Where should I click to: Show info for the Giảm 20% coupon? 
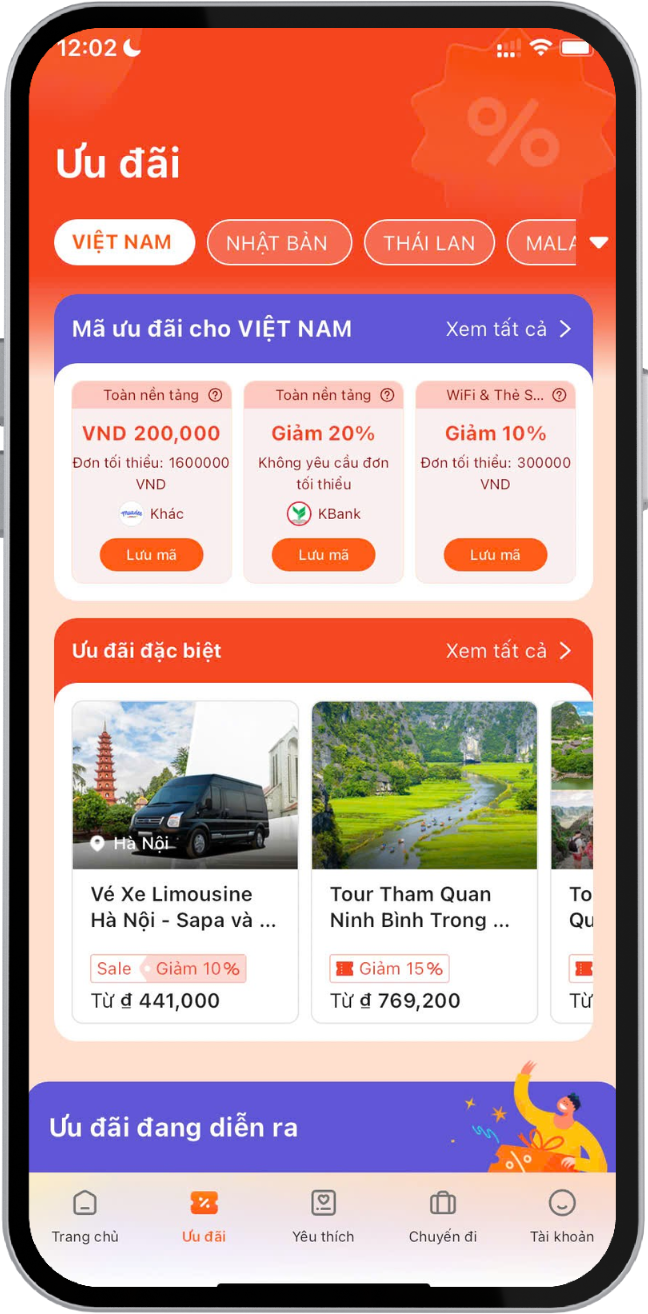click(387, 395)
